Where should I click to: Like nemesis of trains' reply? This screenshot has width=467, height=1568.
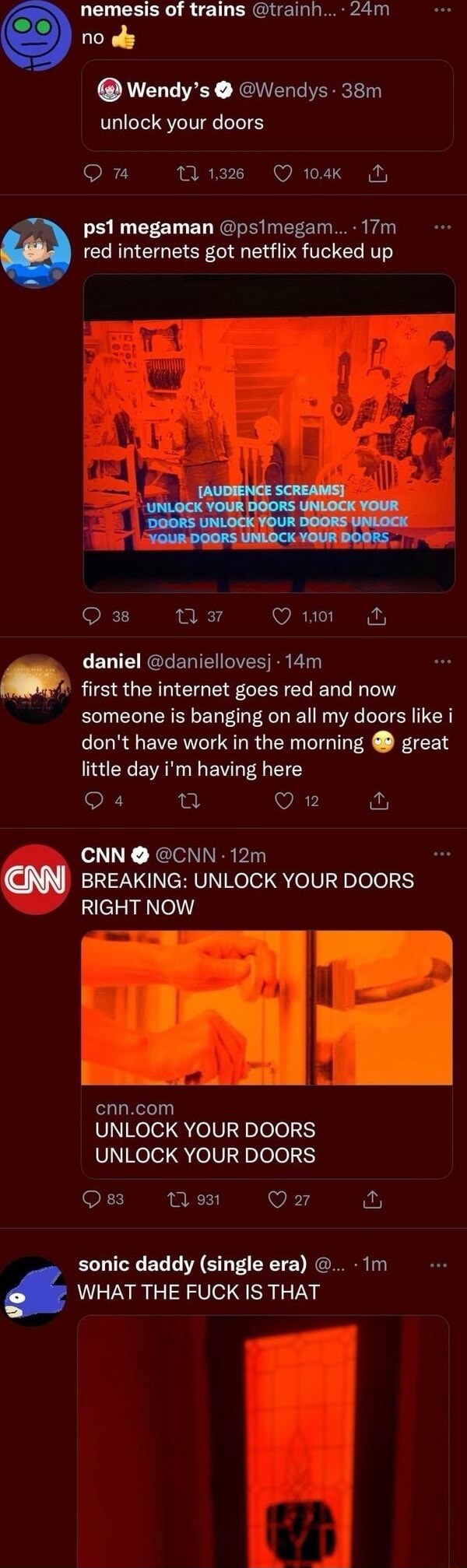[x=283, y=174]
